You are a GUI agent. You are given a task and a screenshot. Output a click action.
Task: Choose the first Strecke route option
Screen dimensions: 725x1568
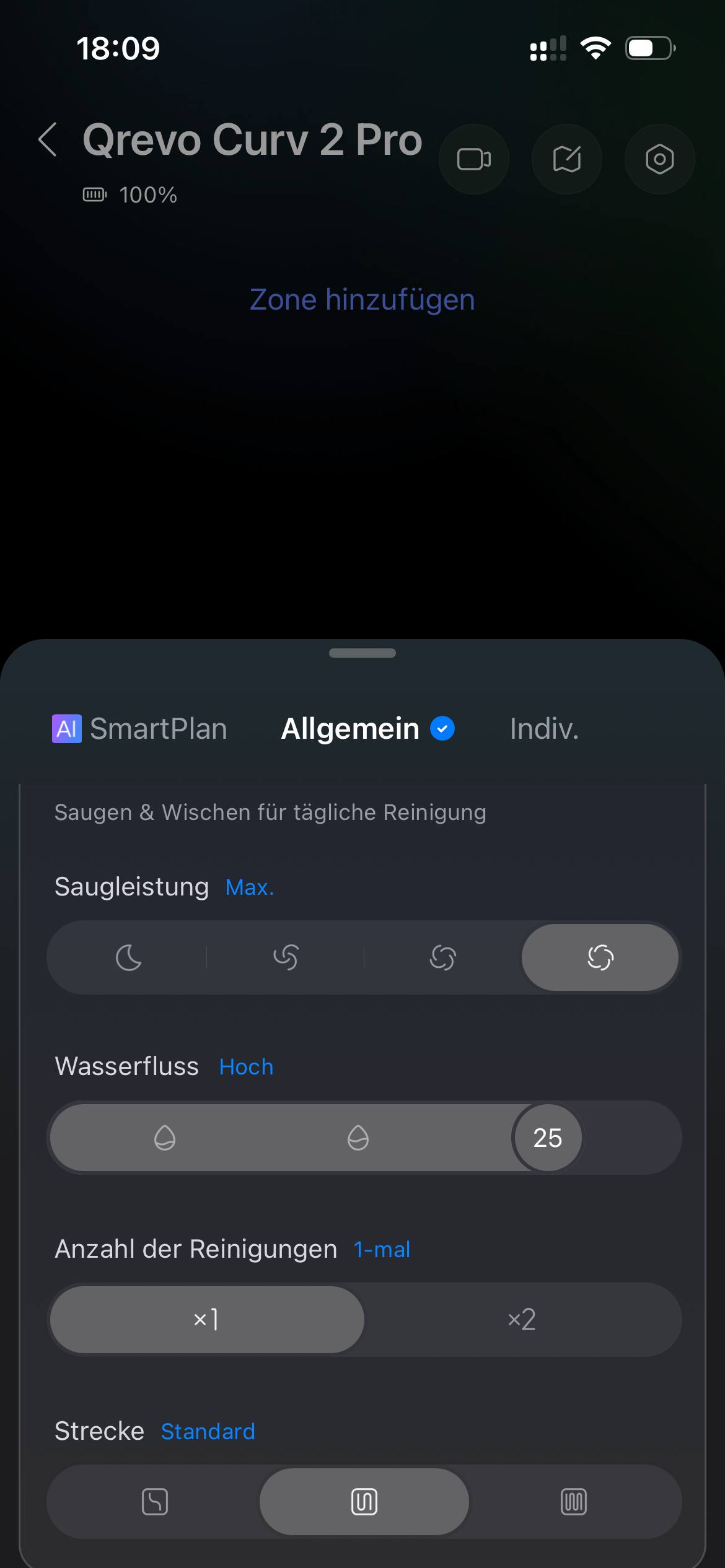tap(155, 1502)
